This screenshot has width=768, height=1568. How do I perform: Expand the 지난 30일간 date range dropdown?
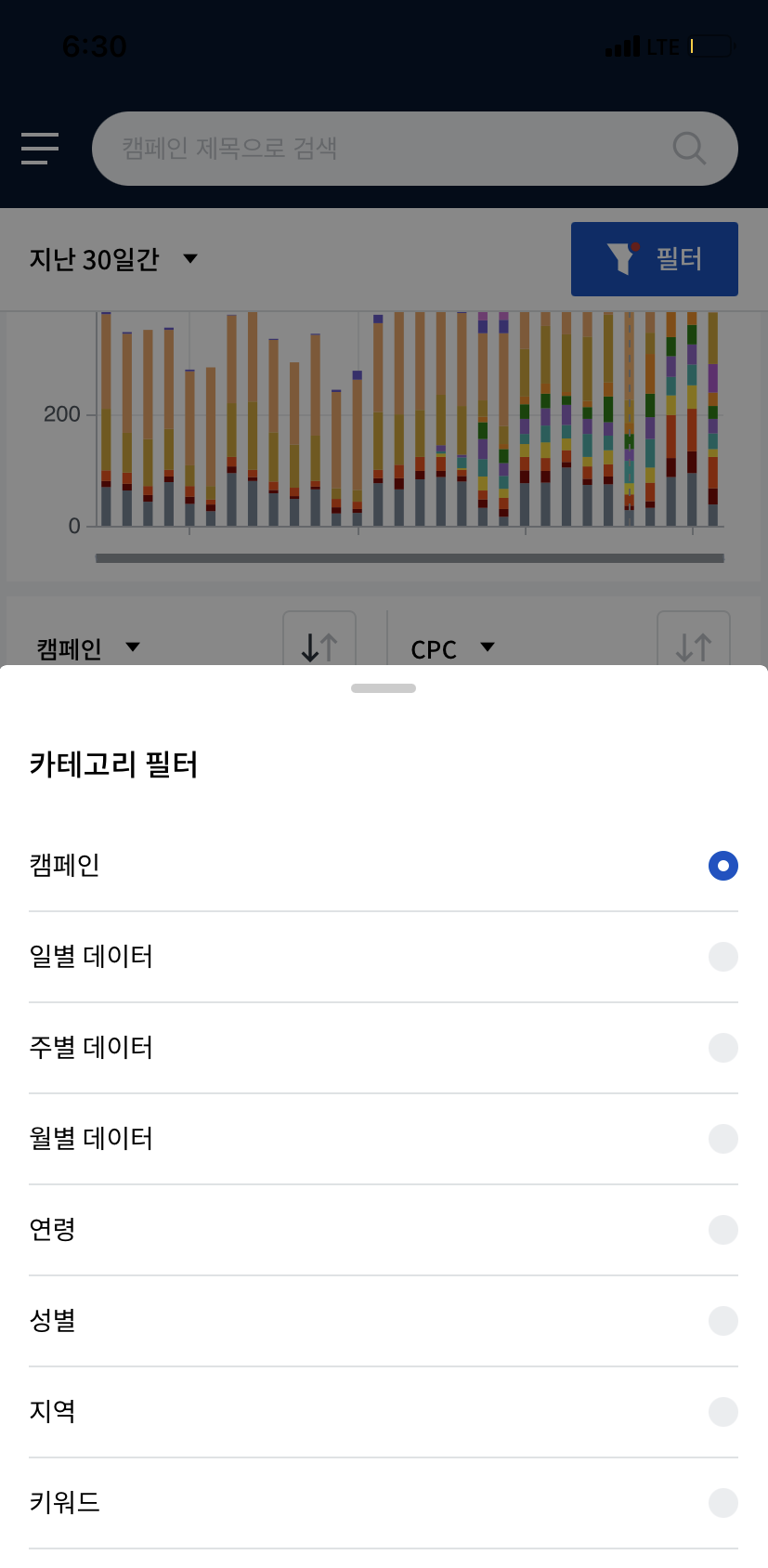coord(114,259)
